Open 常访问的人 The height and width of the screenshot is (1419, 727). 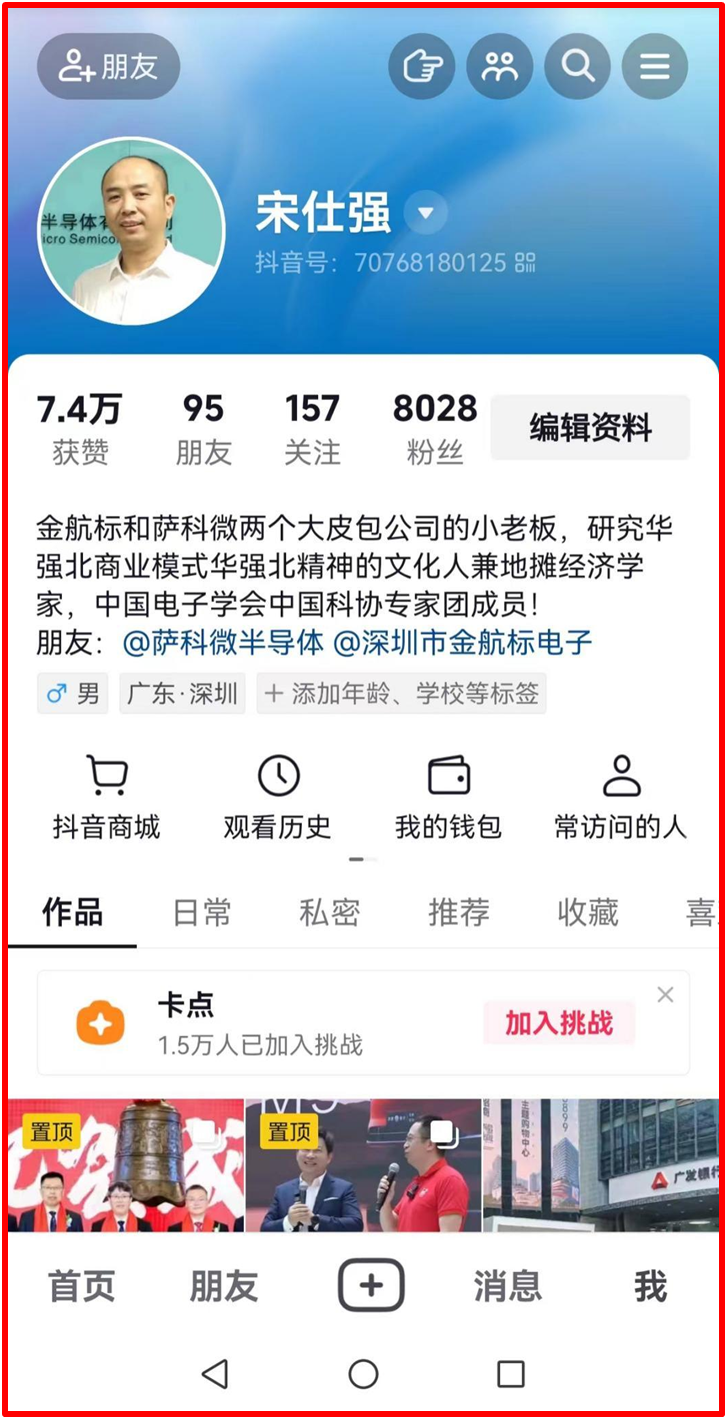click(x=620, y=797)
